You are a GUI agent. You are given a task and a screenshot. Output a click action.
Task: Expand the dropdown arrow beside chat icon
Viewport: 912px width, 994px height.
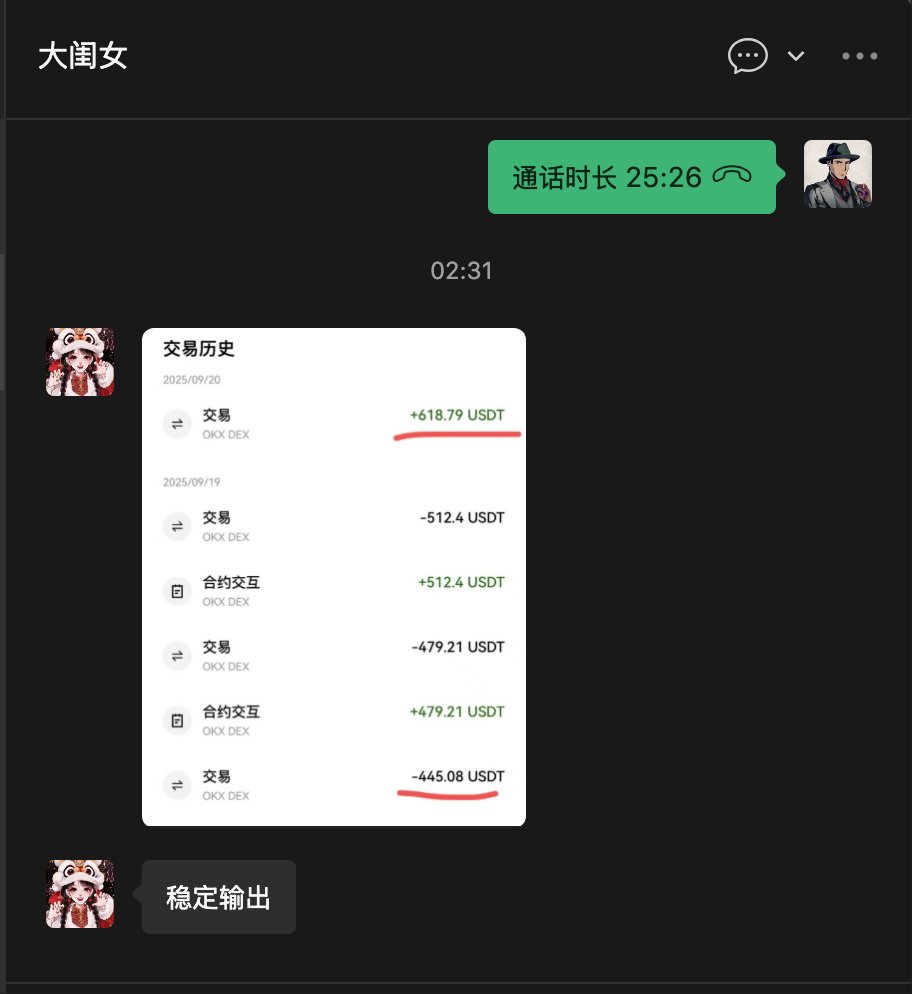point(796,56)
